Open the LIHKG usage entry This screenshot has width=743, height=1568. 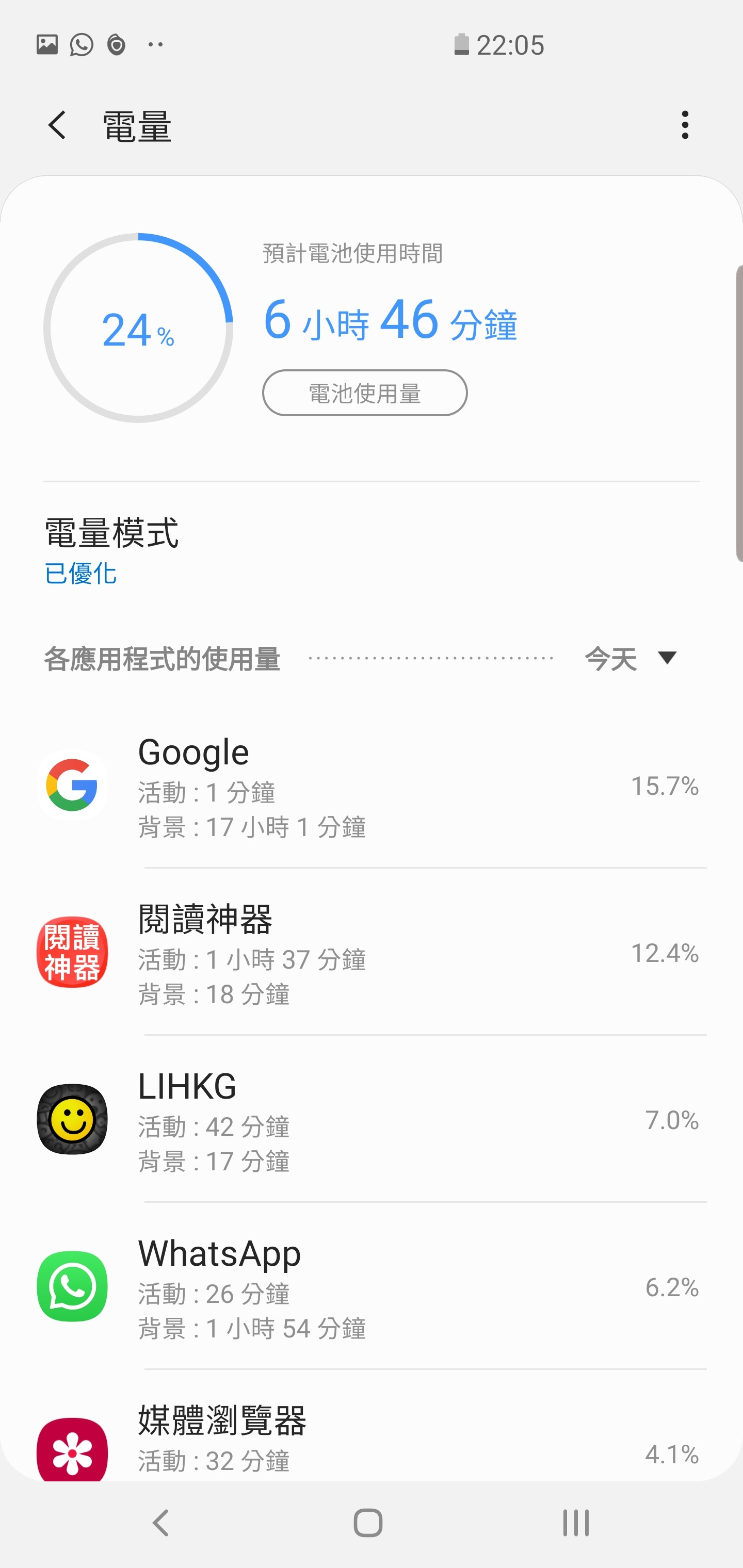(x=372, y=1119)
